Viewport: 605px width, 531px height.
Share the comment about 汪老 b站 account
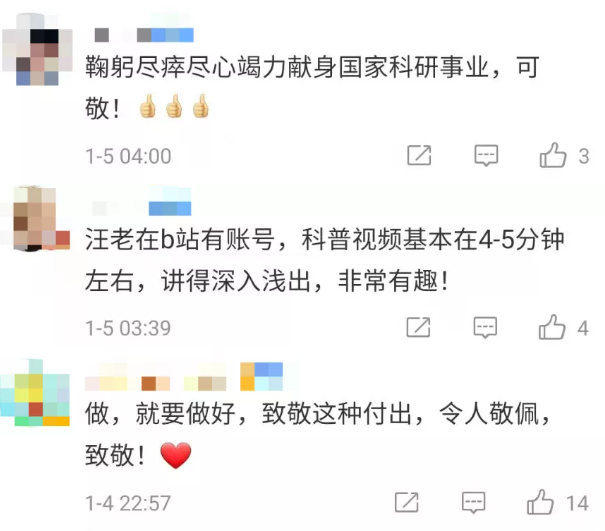point(419,328)
